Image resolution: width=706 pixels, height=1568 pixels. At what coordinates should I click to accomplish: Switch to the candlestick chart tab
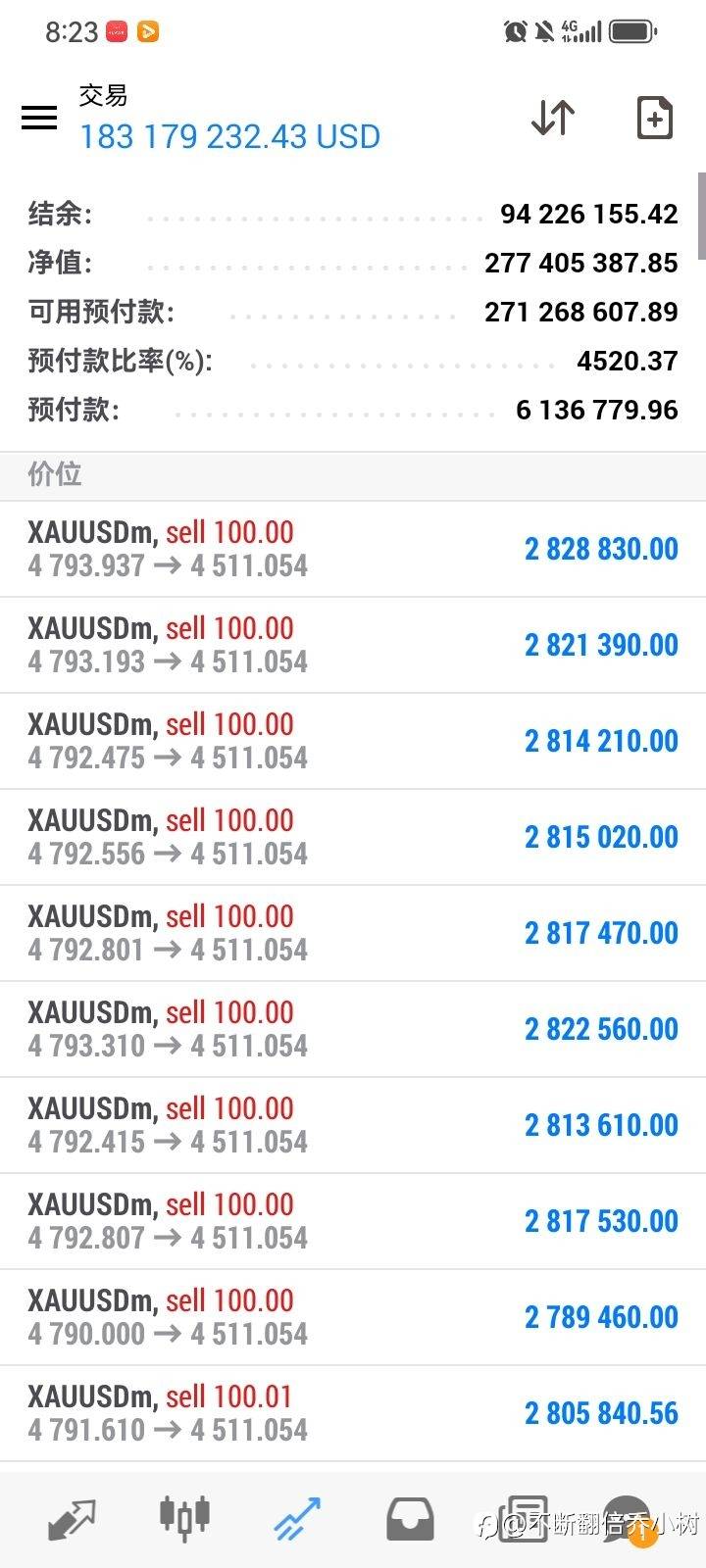pyautogui.click(x=184, y=1516)
